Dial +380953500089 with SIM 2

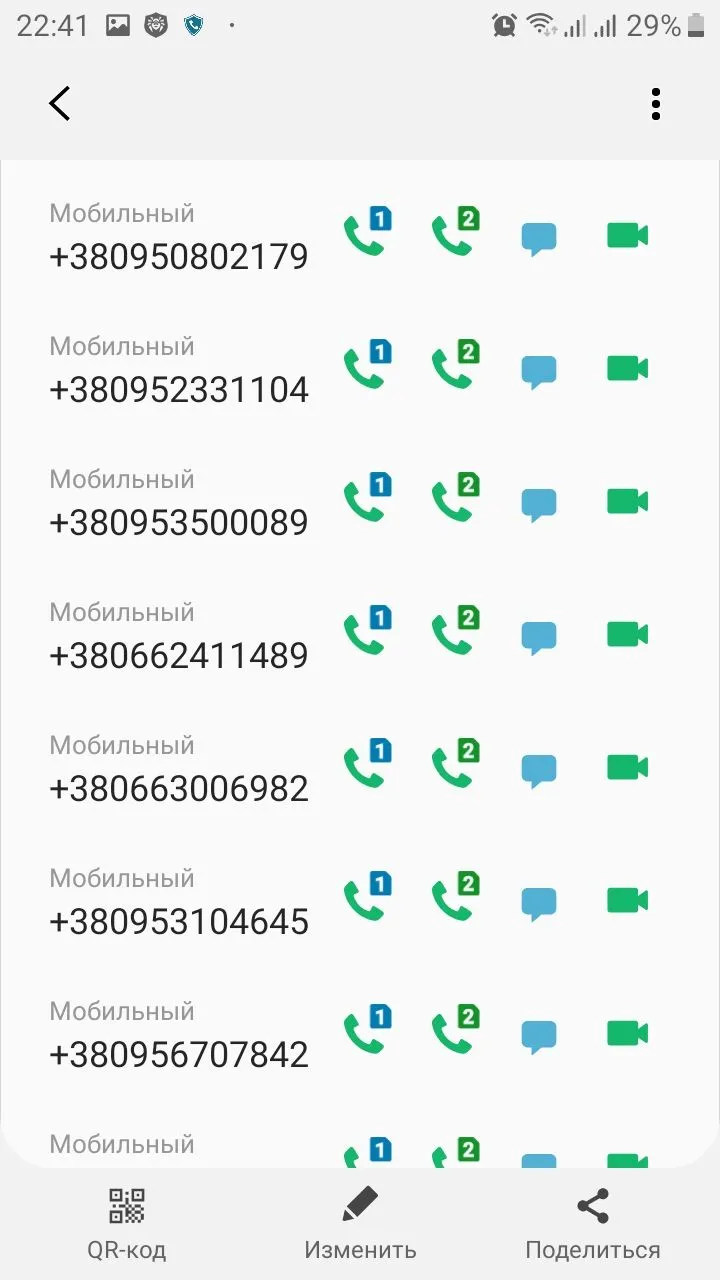[454, 500]
